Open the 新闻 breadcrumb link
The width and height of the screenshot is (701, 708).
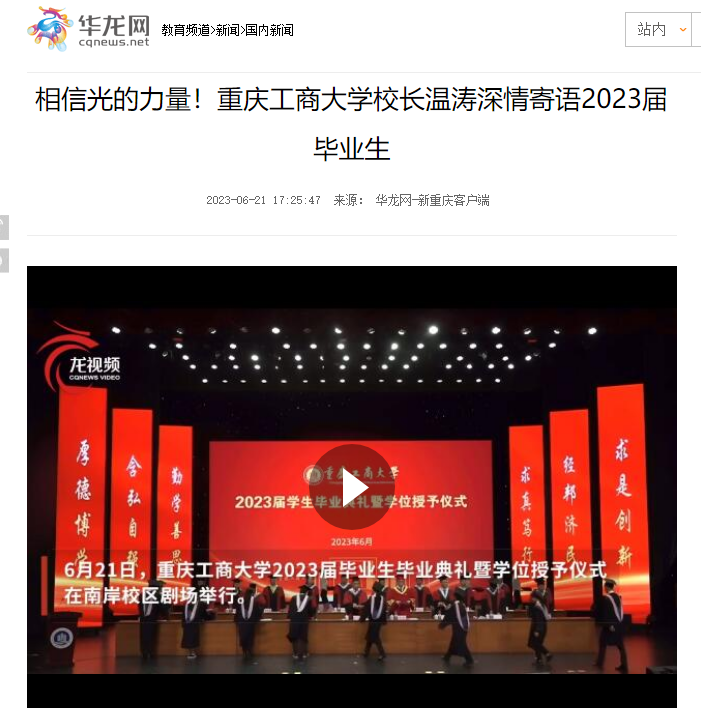click(228, 30)
